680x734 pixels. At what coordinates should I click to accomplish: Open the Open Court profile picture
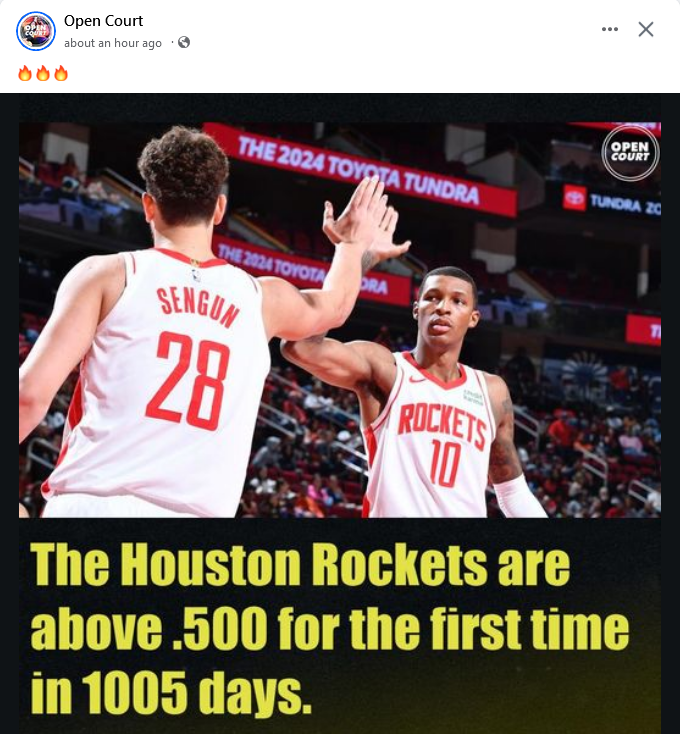36,31
